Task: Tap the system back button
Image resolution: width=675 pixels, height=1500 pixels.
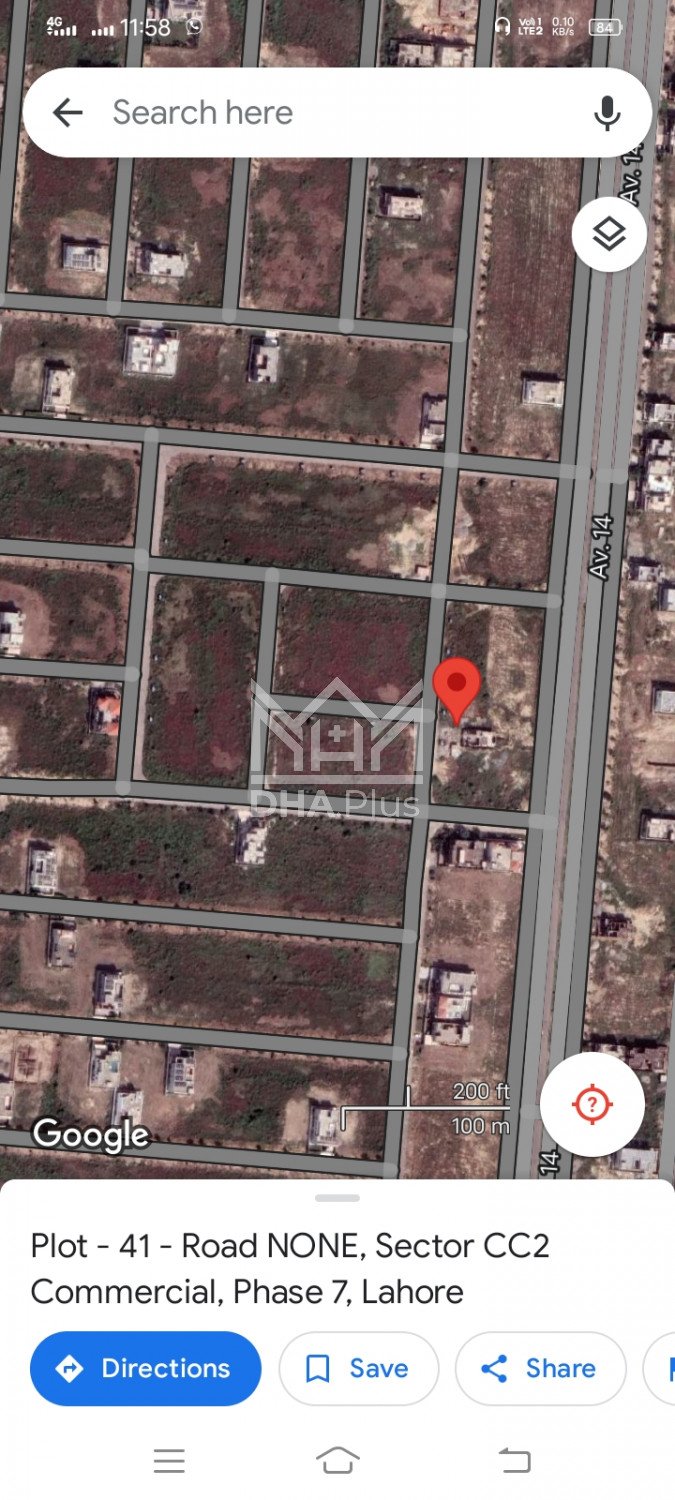Action: coord(514,1461)
